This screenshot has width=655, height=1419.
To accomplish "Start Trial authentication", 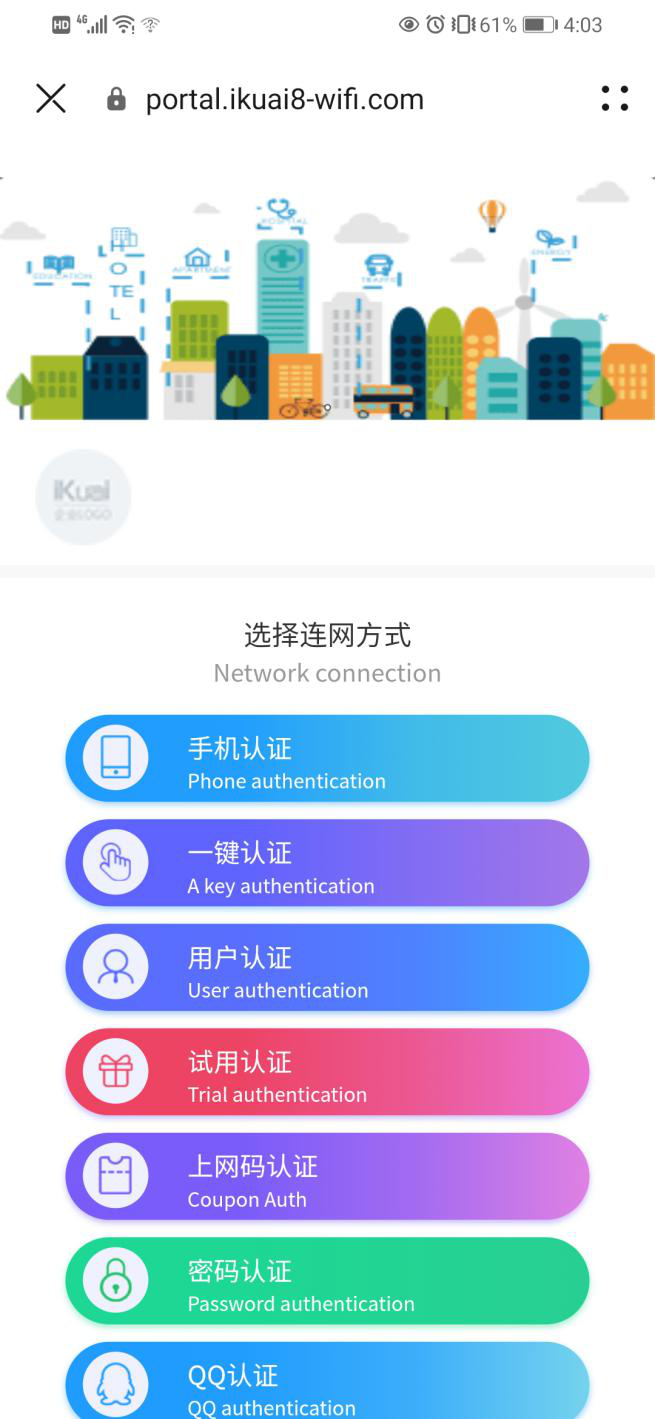I will (x=327, y=1072).
